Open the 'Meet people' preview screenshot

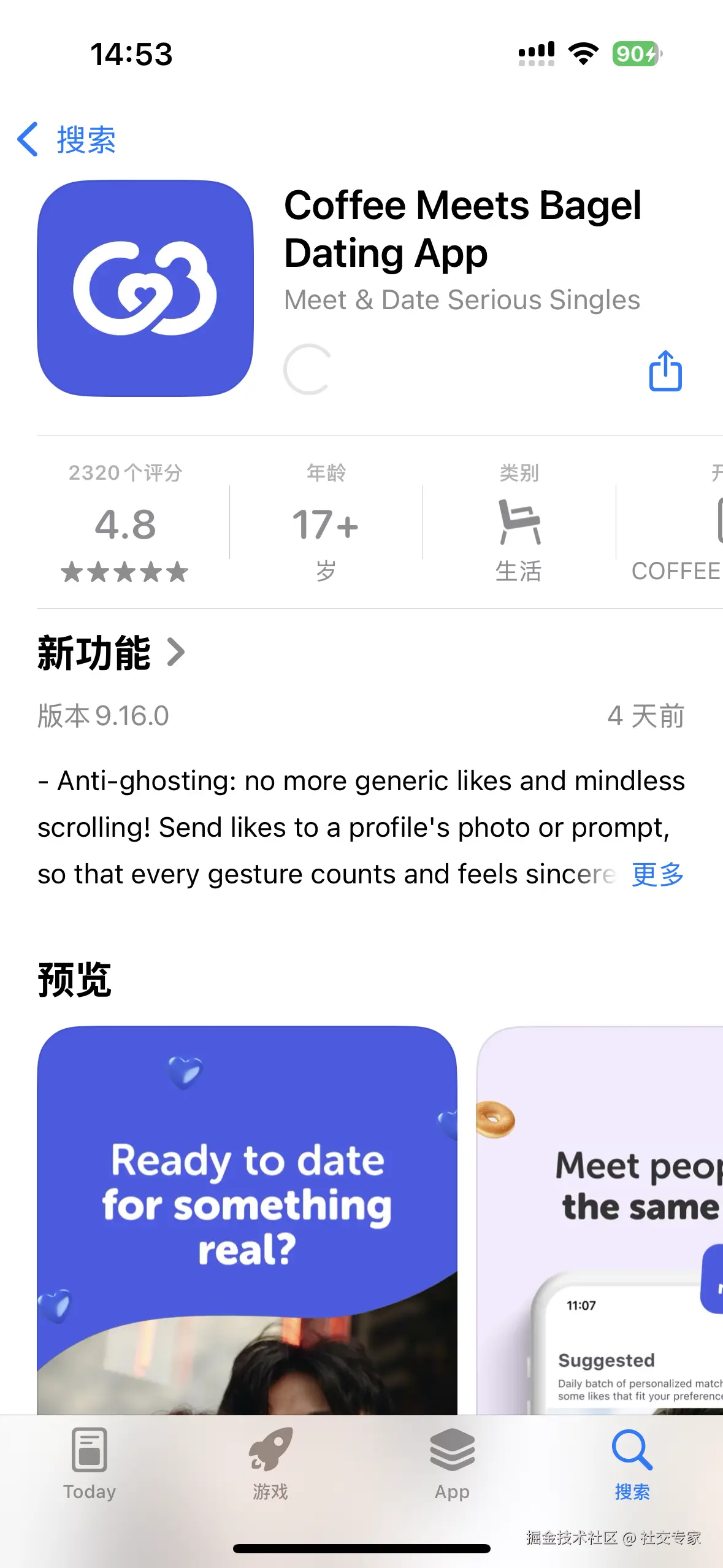coord(601,1220)
